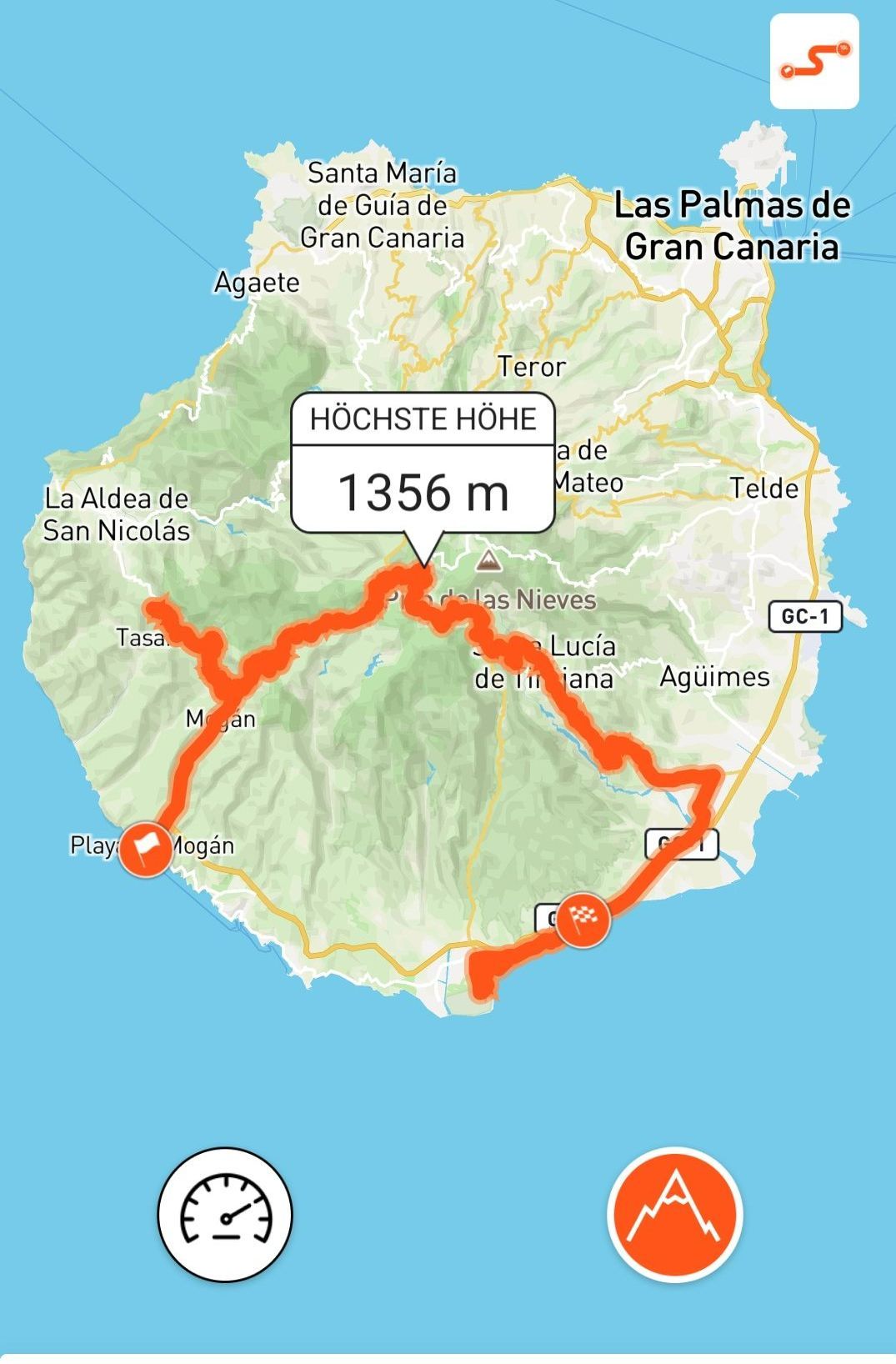Click the white start flag marker
Screen dimensions: 896x1364
click(x=147, y=848)
